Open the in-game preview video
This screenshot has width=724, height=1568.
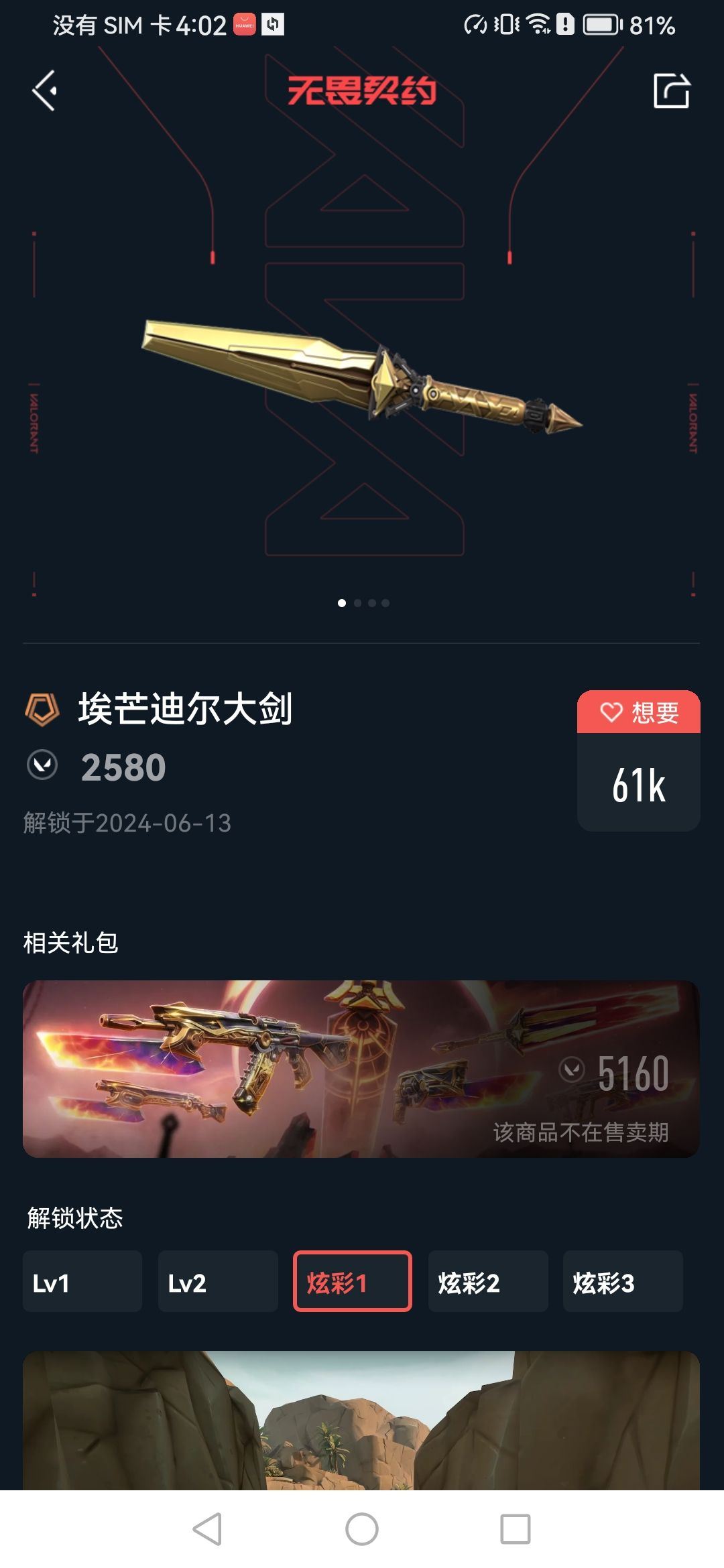point(361,1421)
